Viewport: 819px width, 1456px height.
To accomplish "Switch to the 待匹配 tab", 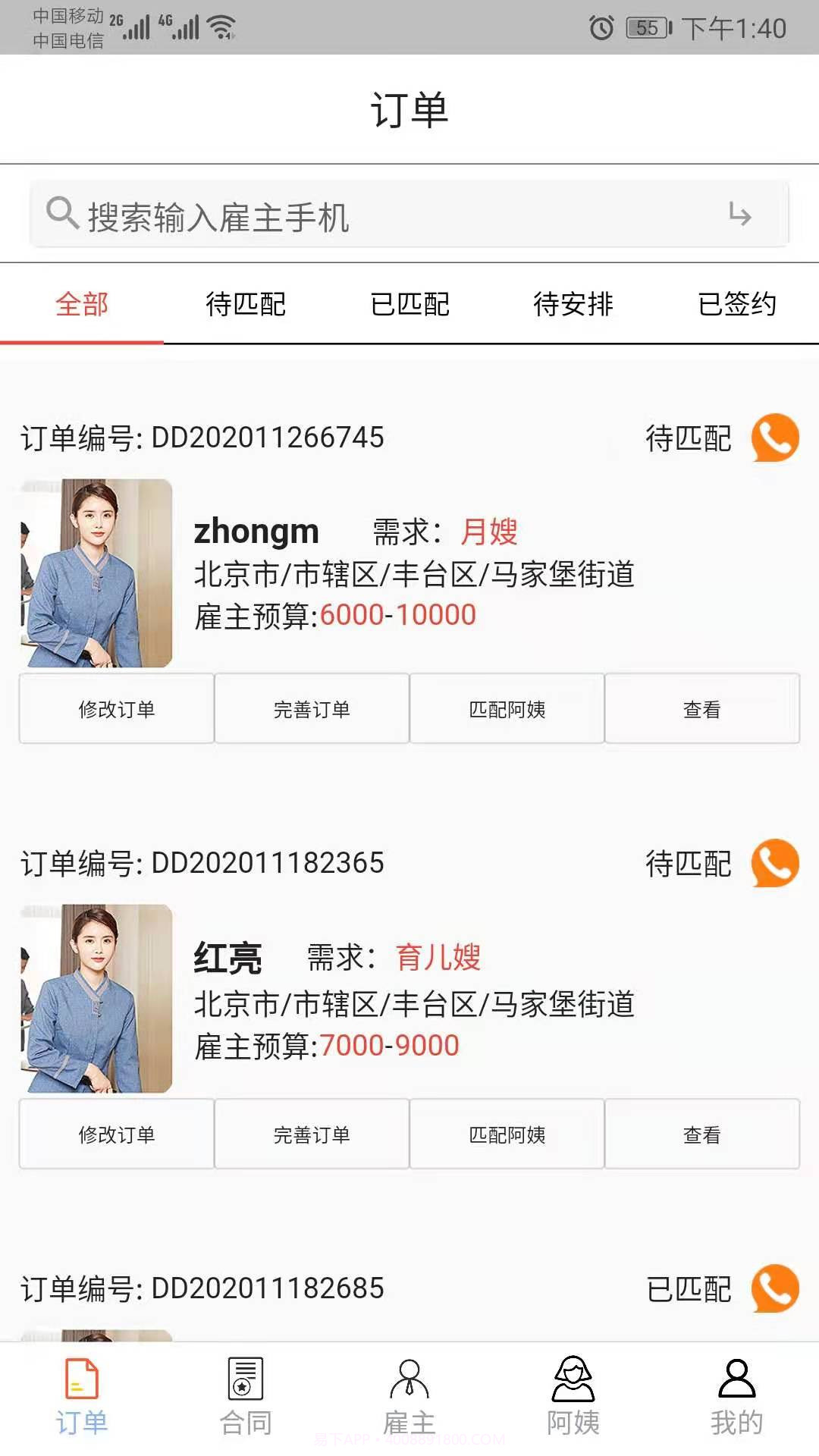I will pyautogui.click(x=246, y=304).
